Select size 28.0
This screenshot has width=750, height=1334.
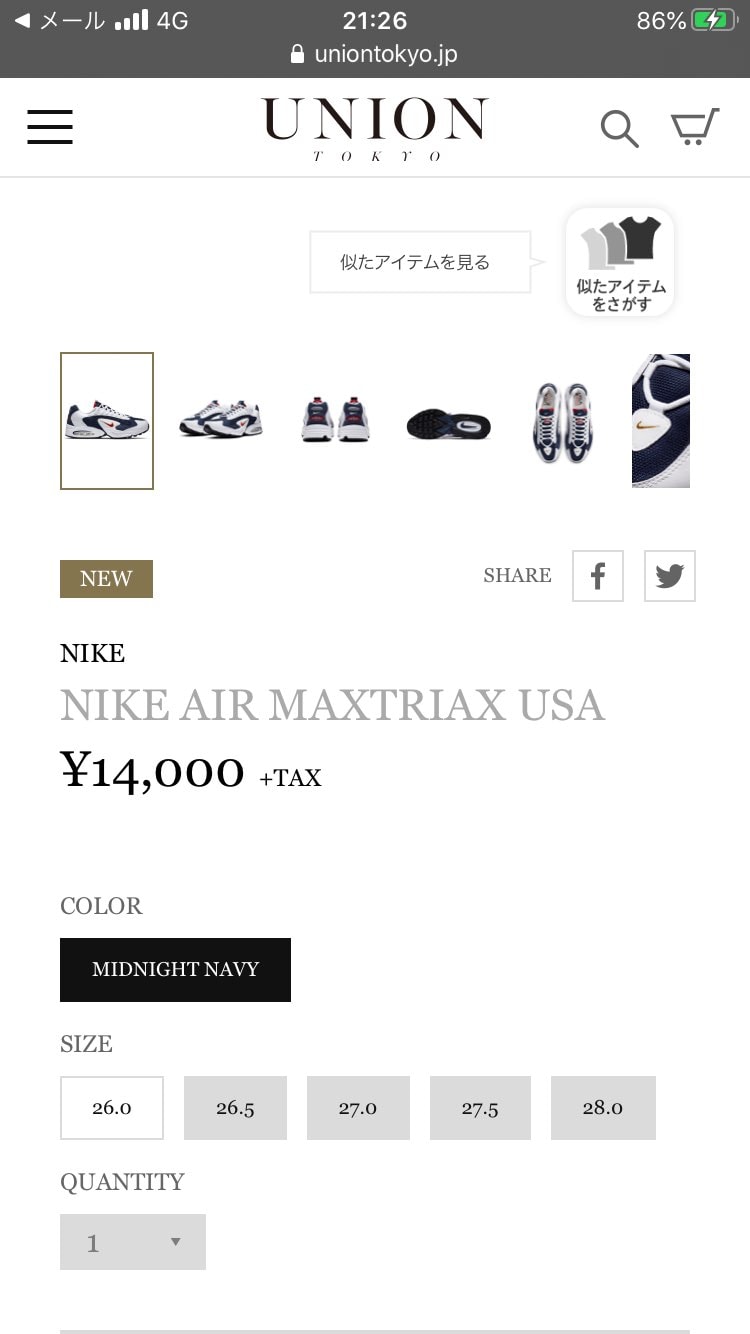click(603, 1107)
